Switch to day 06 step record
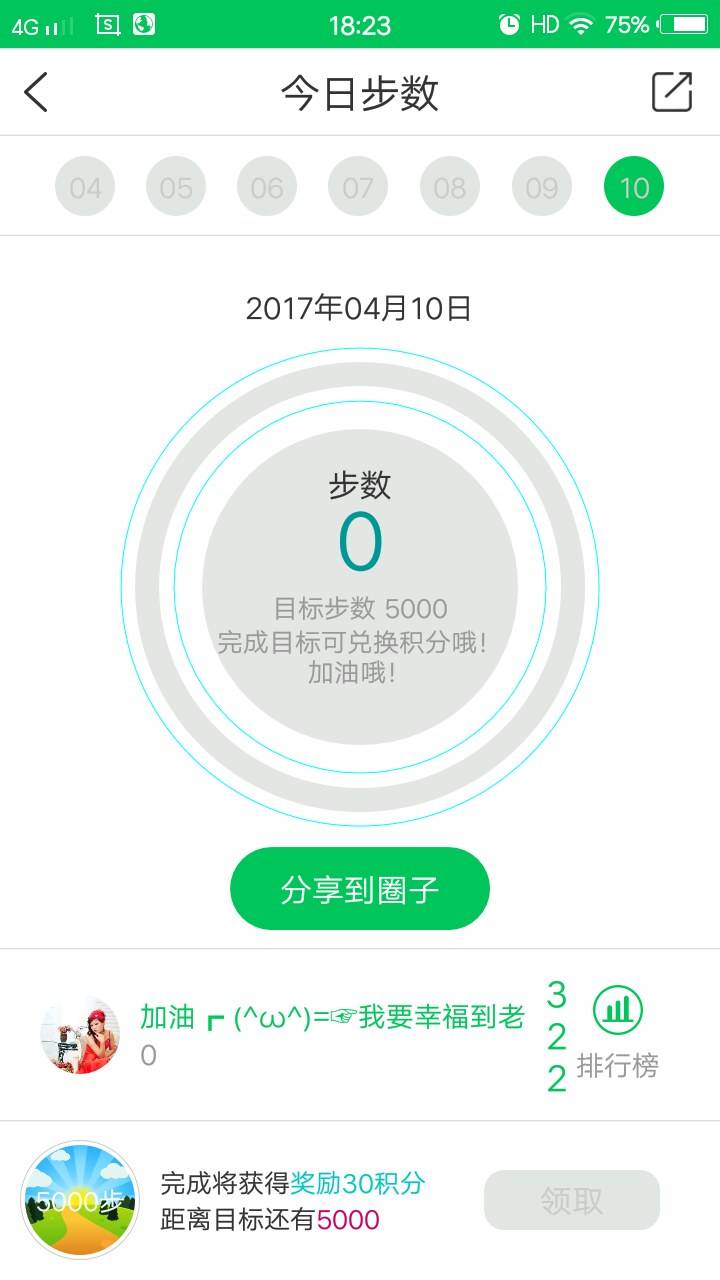The height and width of the screenshot is (1280, 720). [267, 187]
